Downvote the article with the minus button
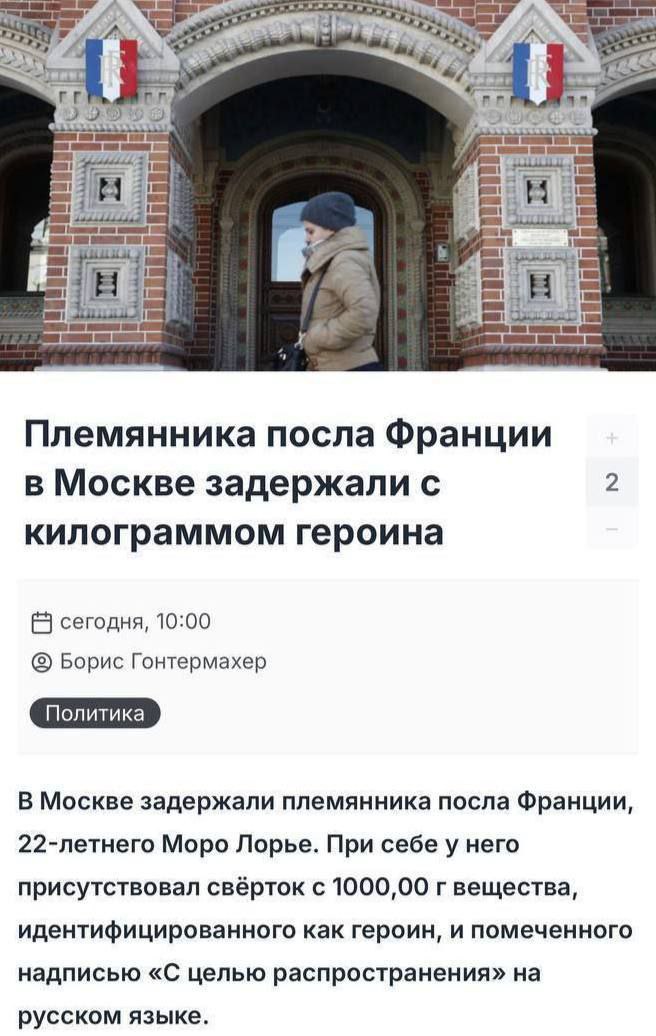656x1036 pixels. click(612, 528)
